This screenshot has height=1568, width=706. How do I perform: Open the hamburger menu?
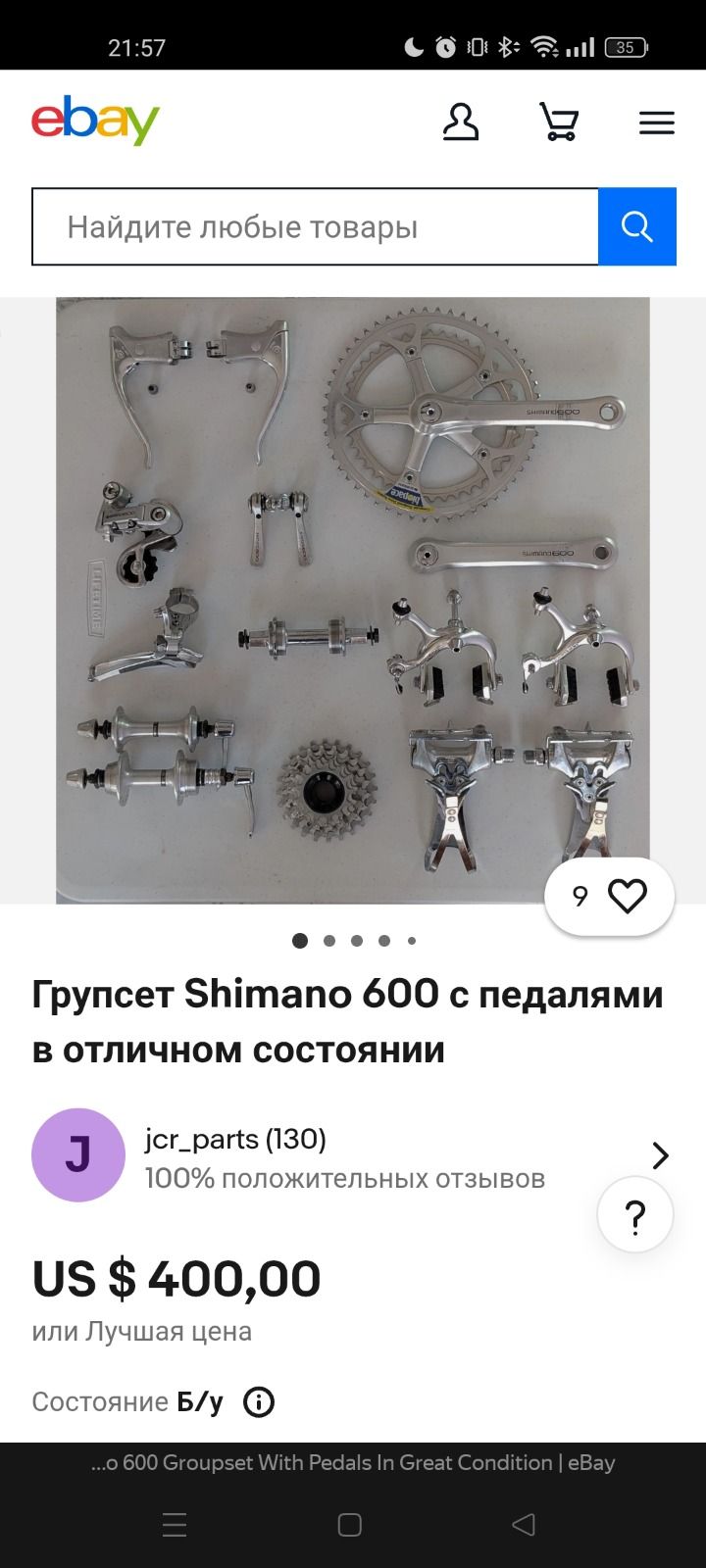point(656,122)
